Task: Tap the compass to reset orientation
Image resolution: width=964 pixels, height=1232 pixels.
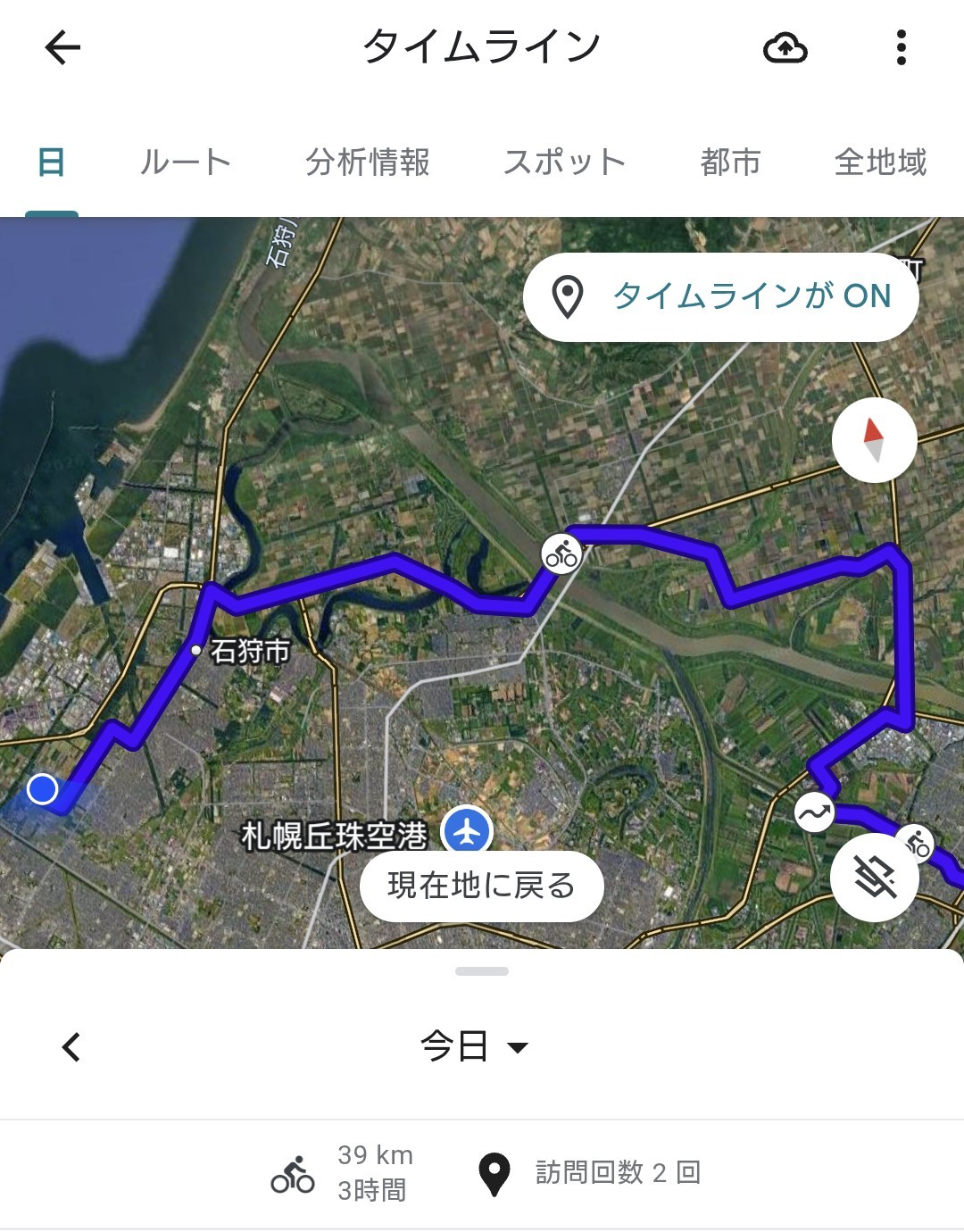Action: [x=874, y=440]
